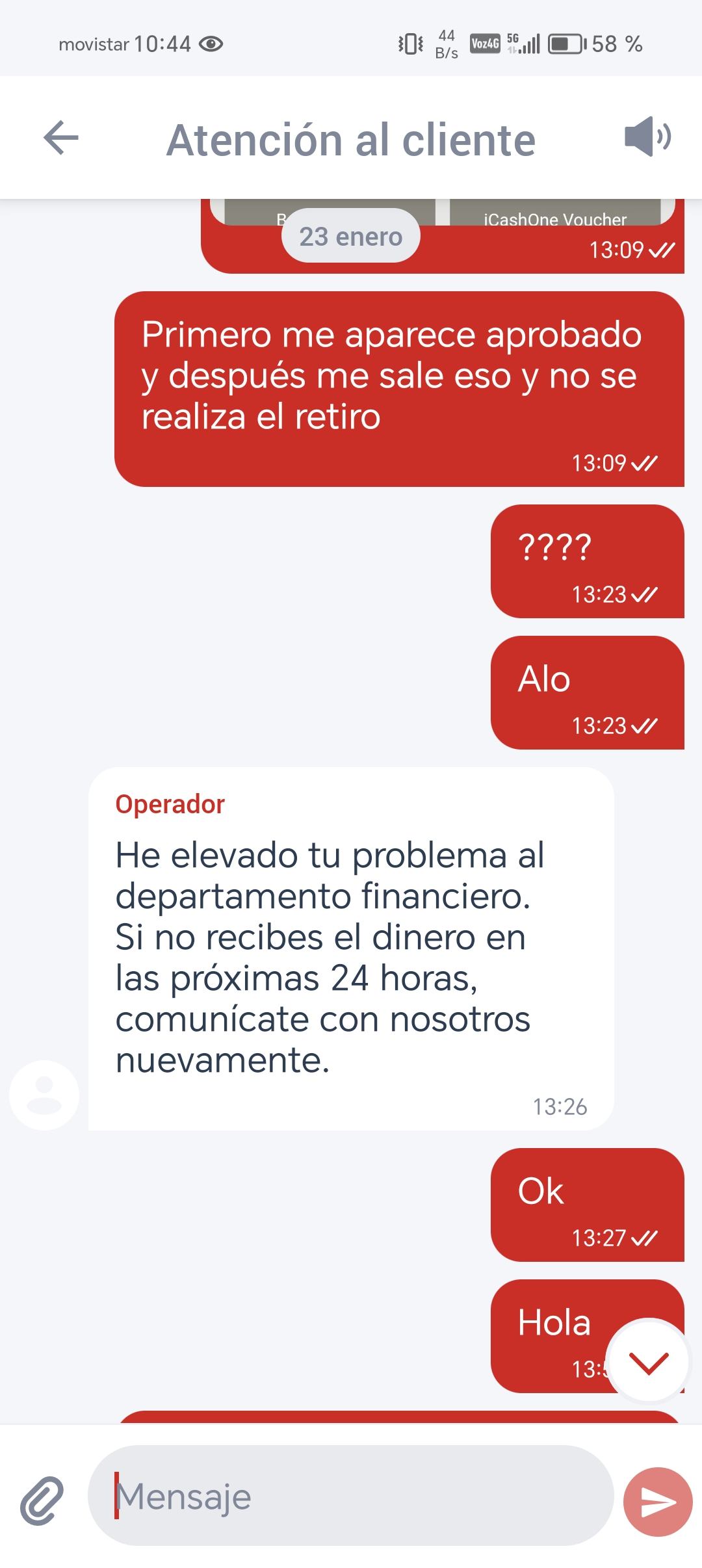Focus the Mensaje text field
The height and width of the screenshot is (1568, 702).
click(351, 1496)
